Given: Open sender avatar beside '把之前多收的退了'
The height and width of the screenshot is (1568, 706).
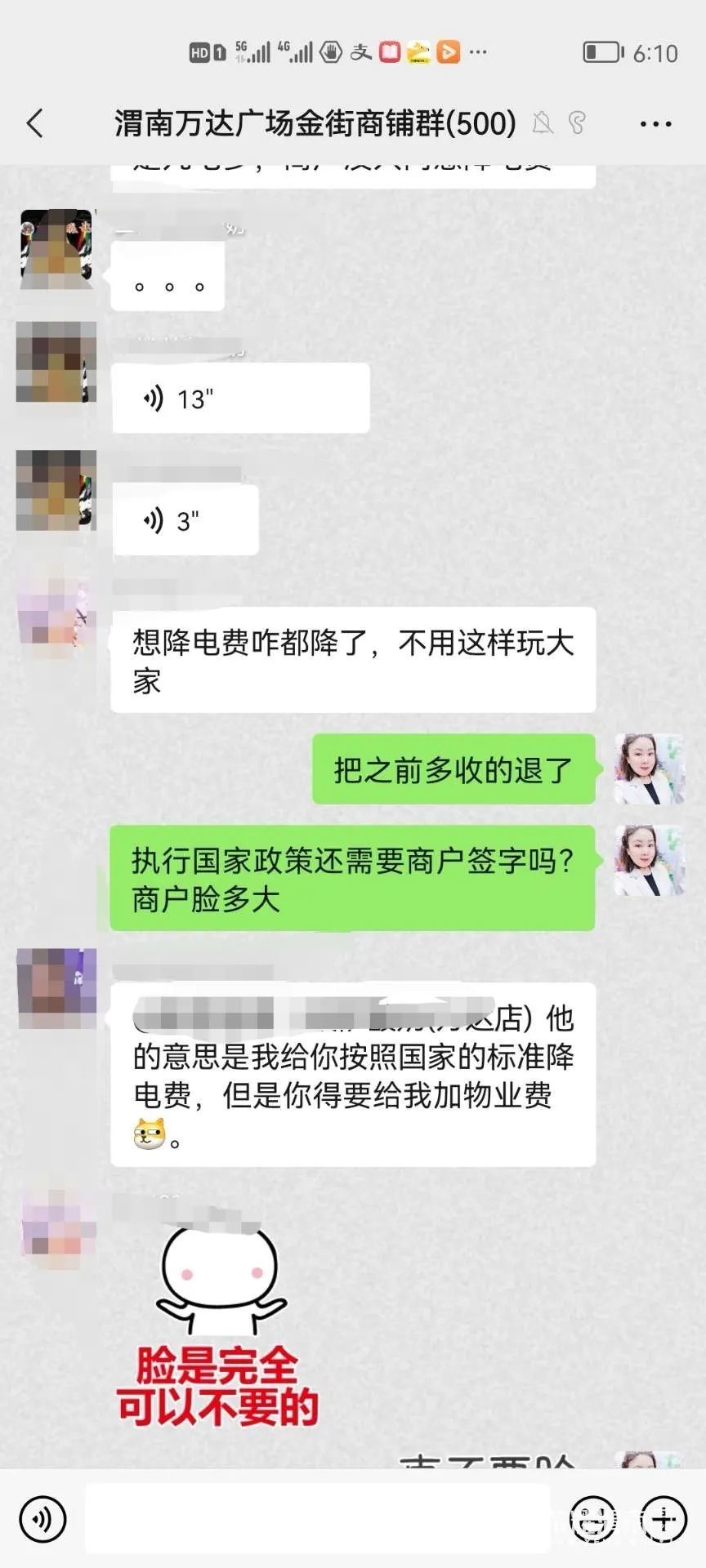Looking at the screenshot, I should pos(650,768).
